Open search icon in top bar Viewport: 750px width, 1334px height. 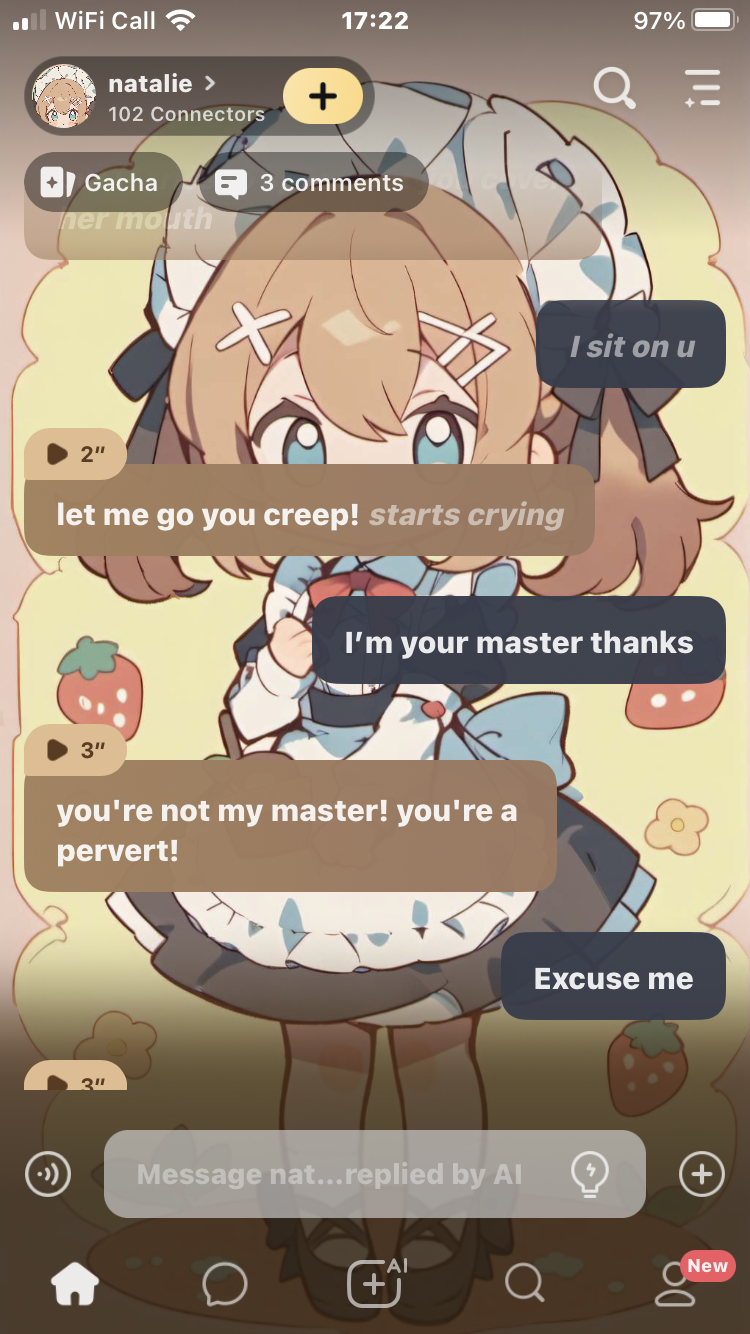click(614, 88)
